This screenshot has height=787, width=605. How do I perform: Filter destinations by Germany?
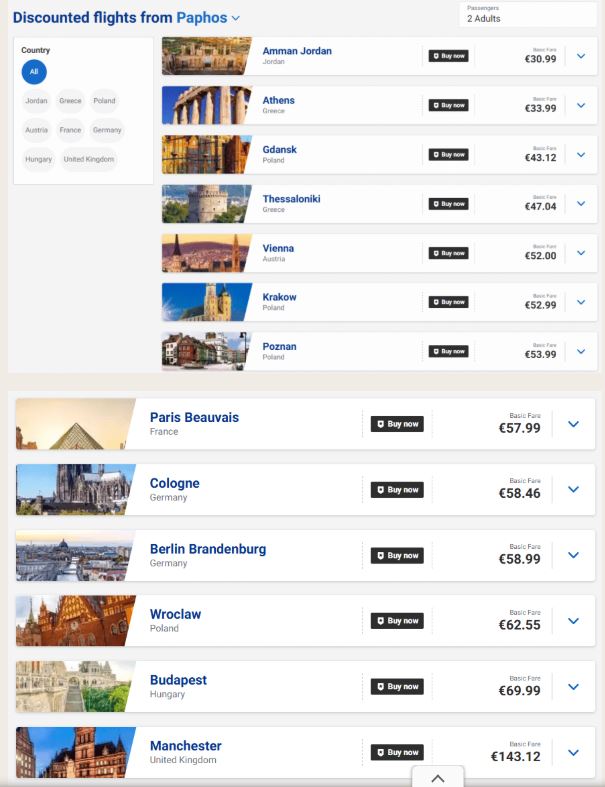coord(106,130)
